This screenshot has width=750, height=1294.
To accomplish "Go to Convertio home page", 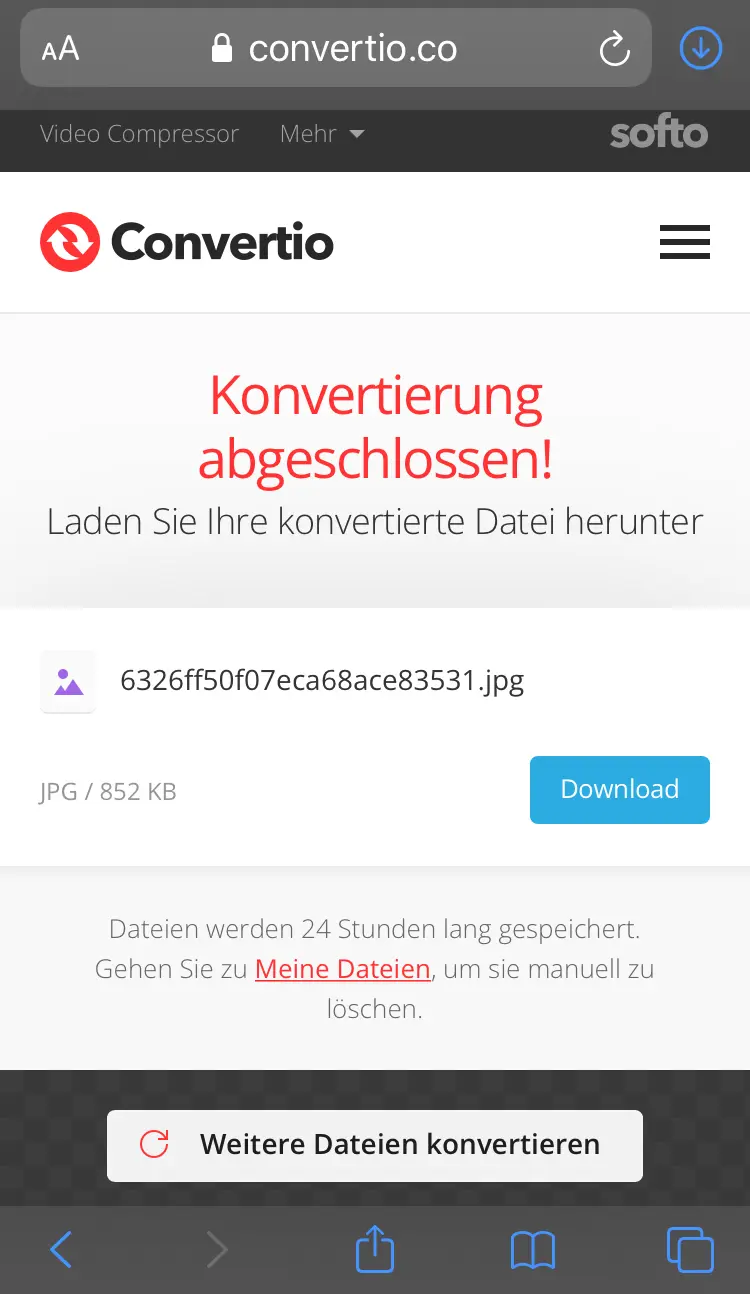I will point(187,242).
